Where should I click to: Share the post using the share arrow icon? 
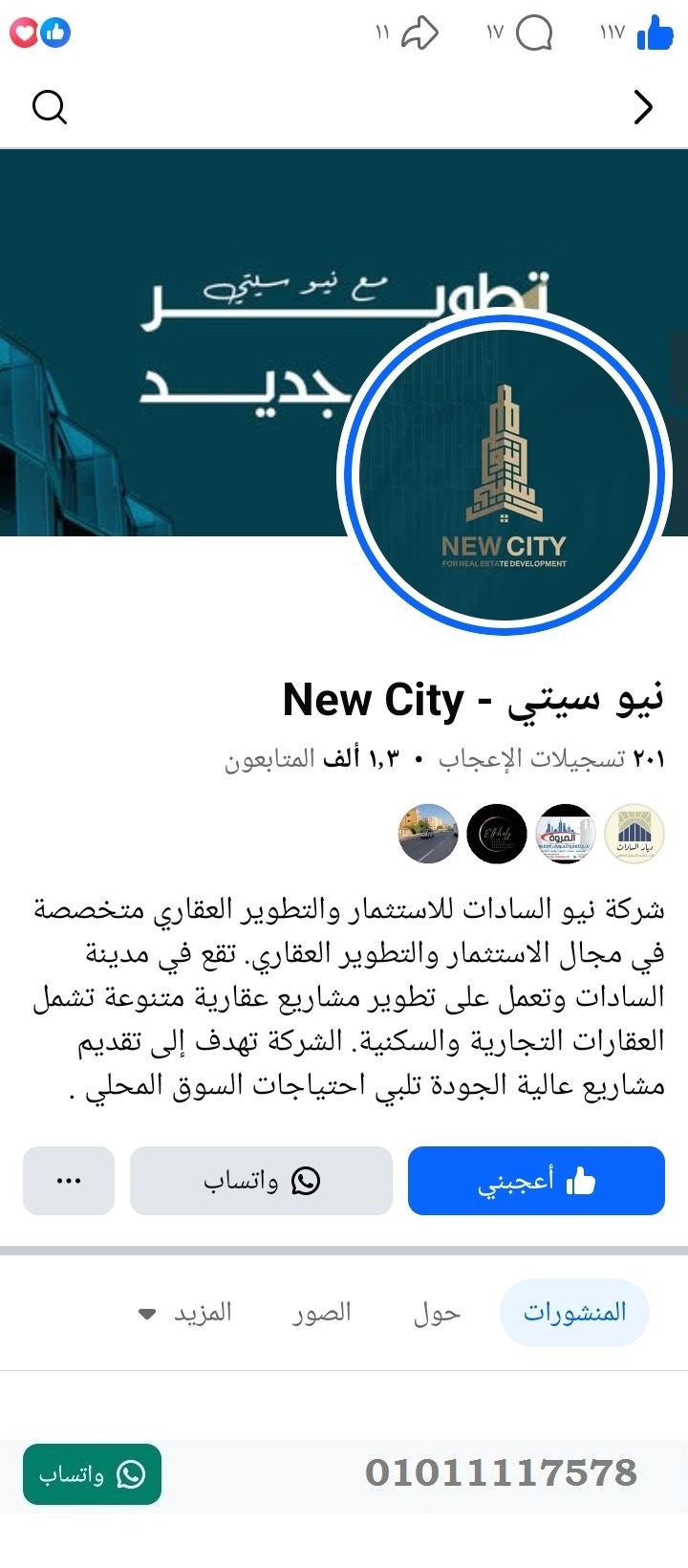click(420, 32)
